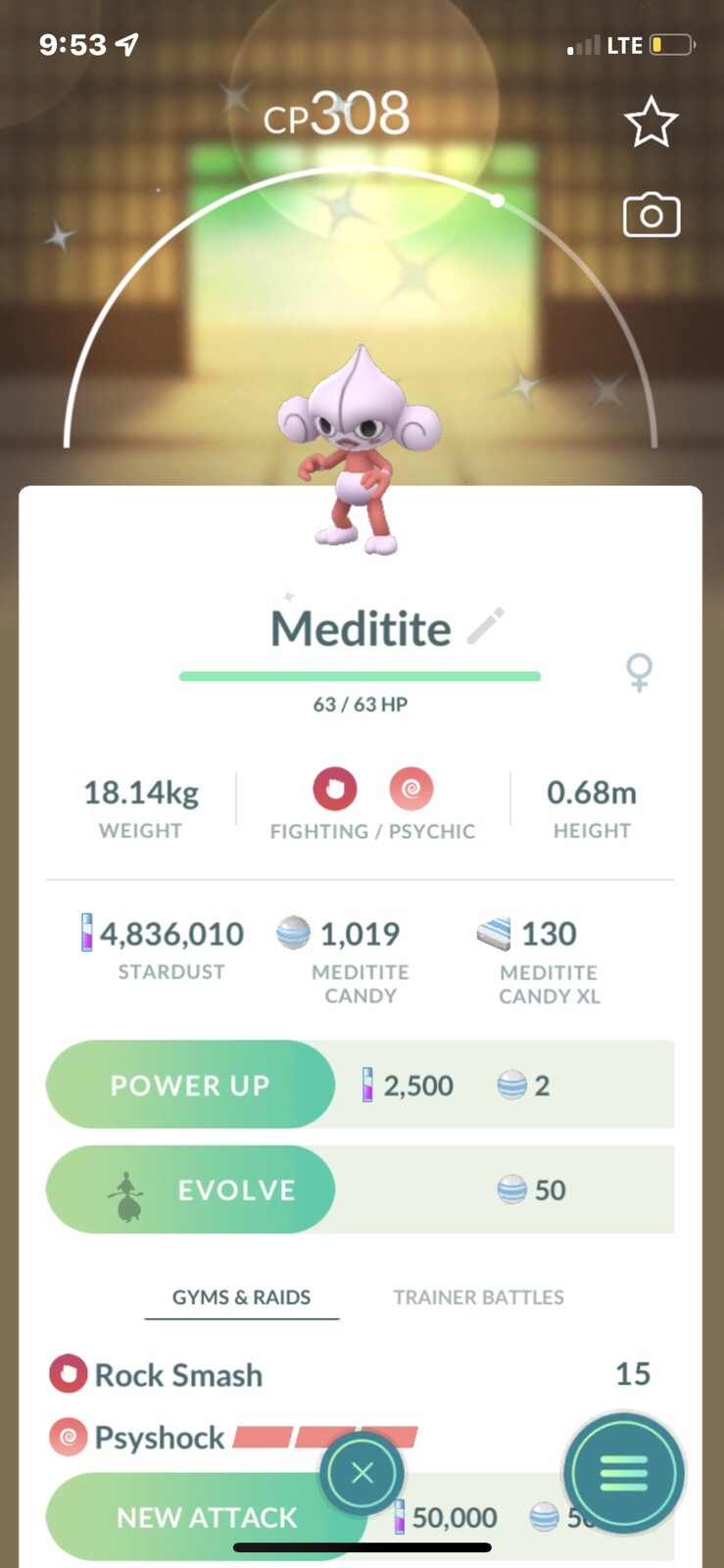Open the round hamburger menu button
The height and width of the screenshot is (1568, 724).
point(623,1472)
